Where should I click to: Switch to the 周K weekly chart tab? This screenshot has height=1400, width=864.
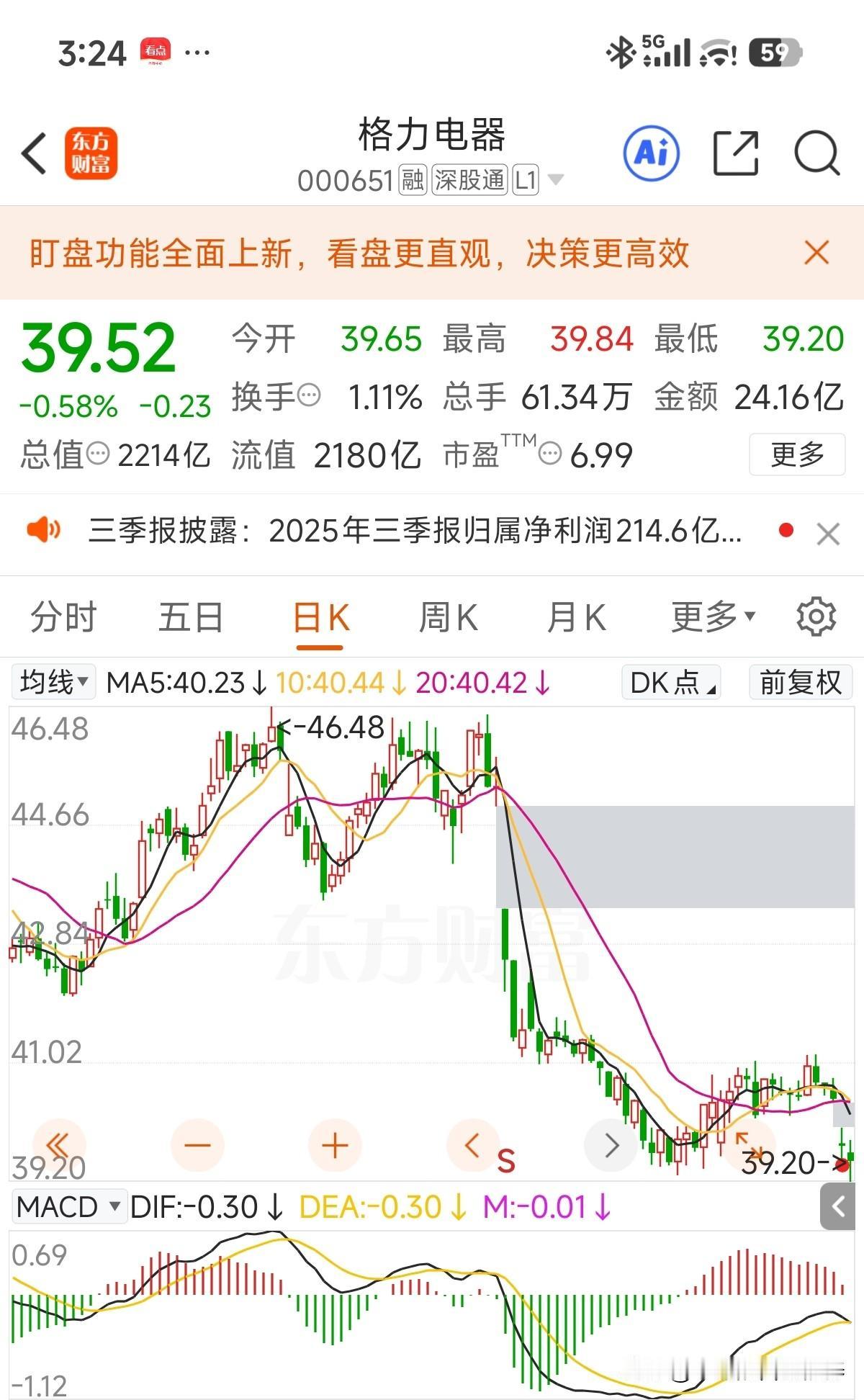[448, 617]
